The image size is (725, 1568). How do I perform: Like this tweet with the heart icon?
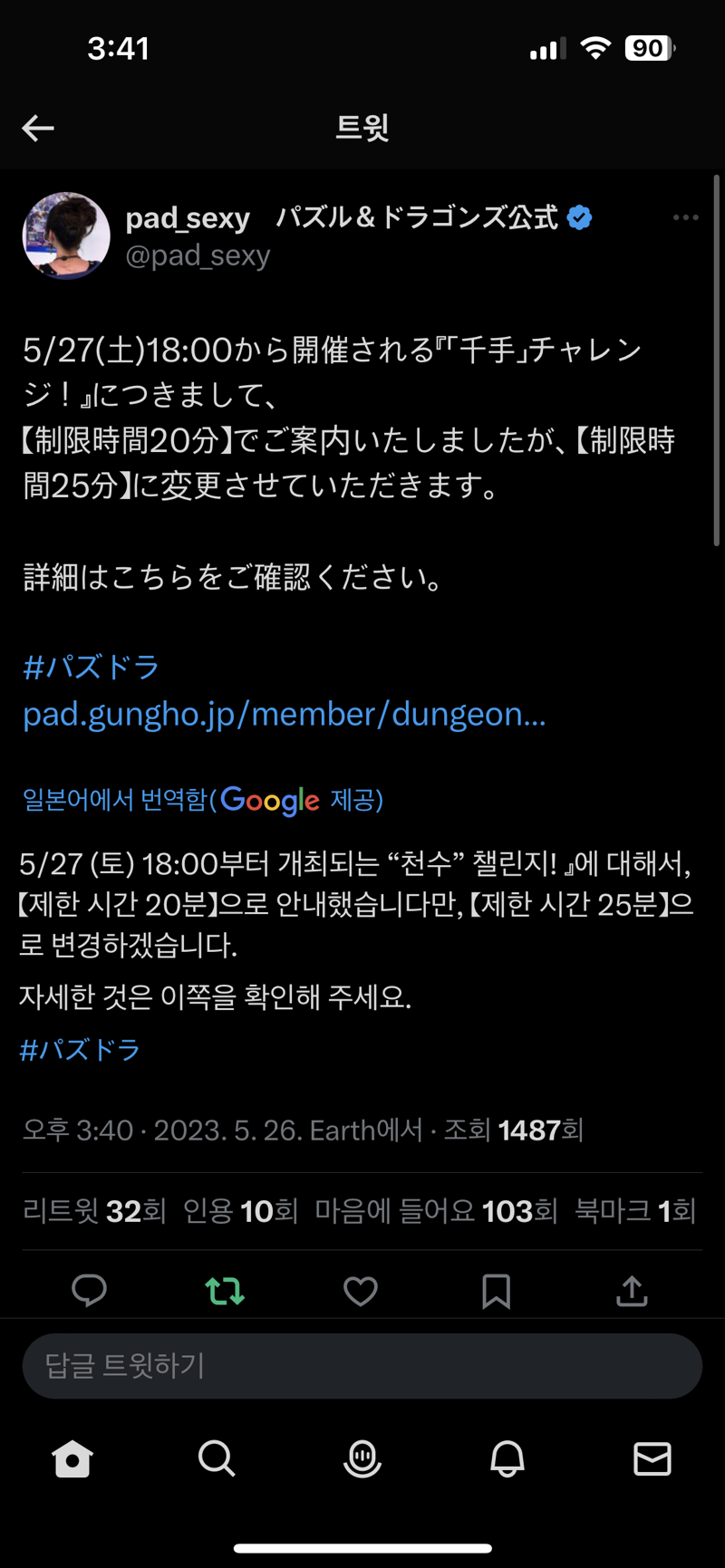point(361,1290)
